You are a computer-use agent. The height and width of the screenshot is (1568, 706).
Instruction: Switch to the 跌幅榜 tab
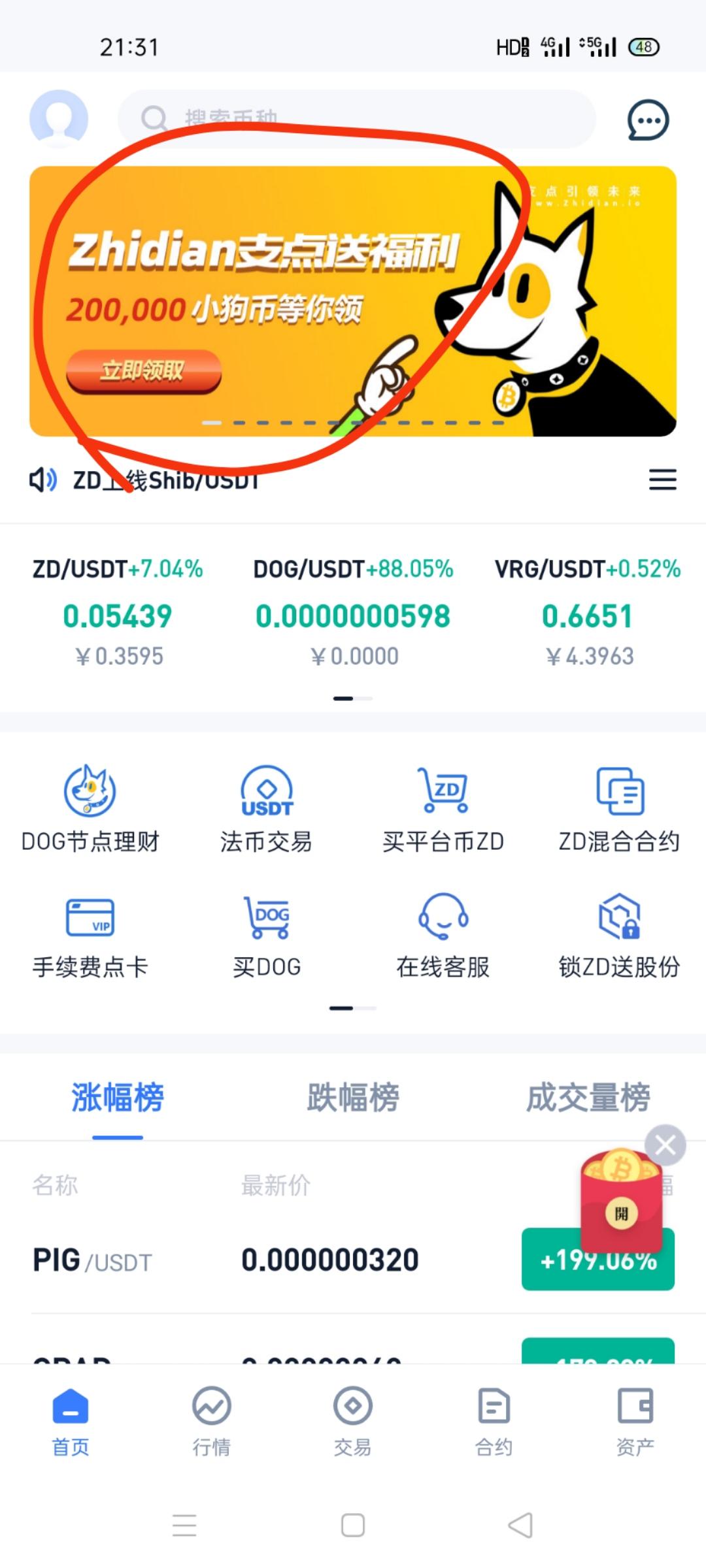(x=352, y=1096)
